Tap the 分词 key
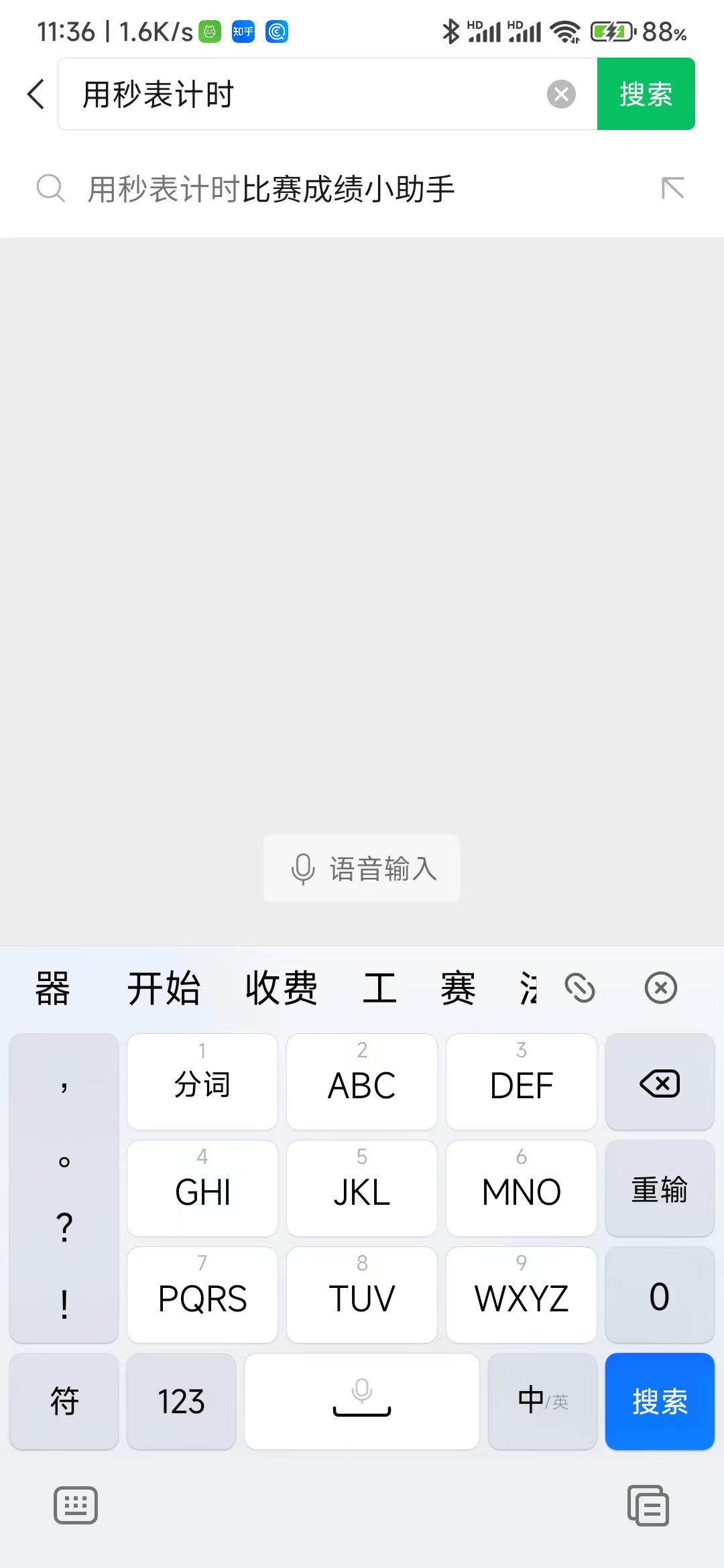 pyautogui.click(x=202, y=1082)
